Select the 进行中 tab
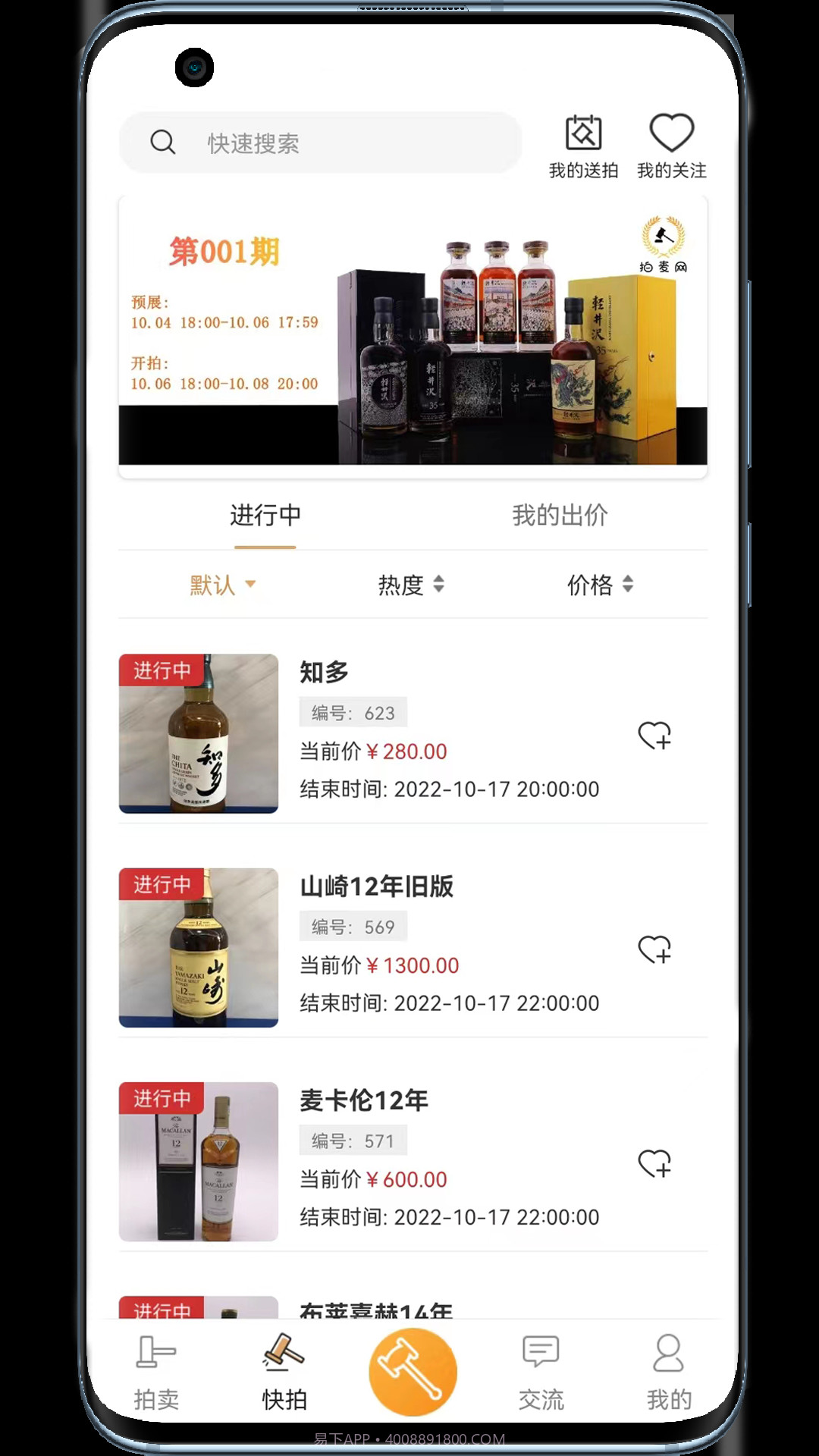The height and width of the screenshot is (1456, 819). 265,514
